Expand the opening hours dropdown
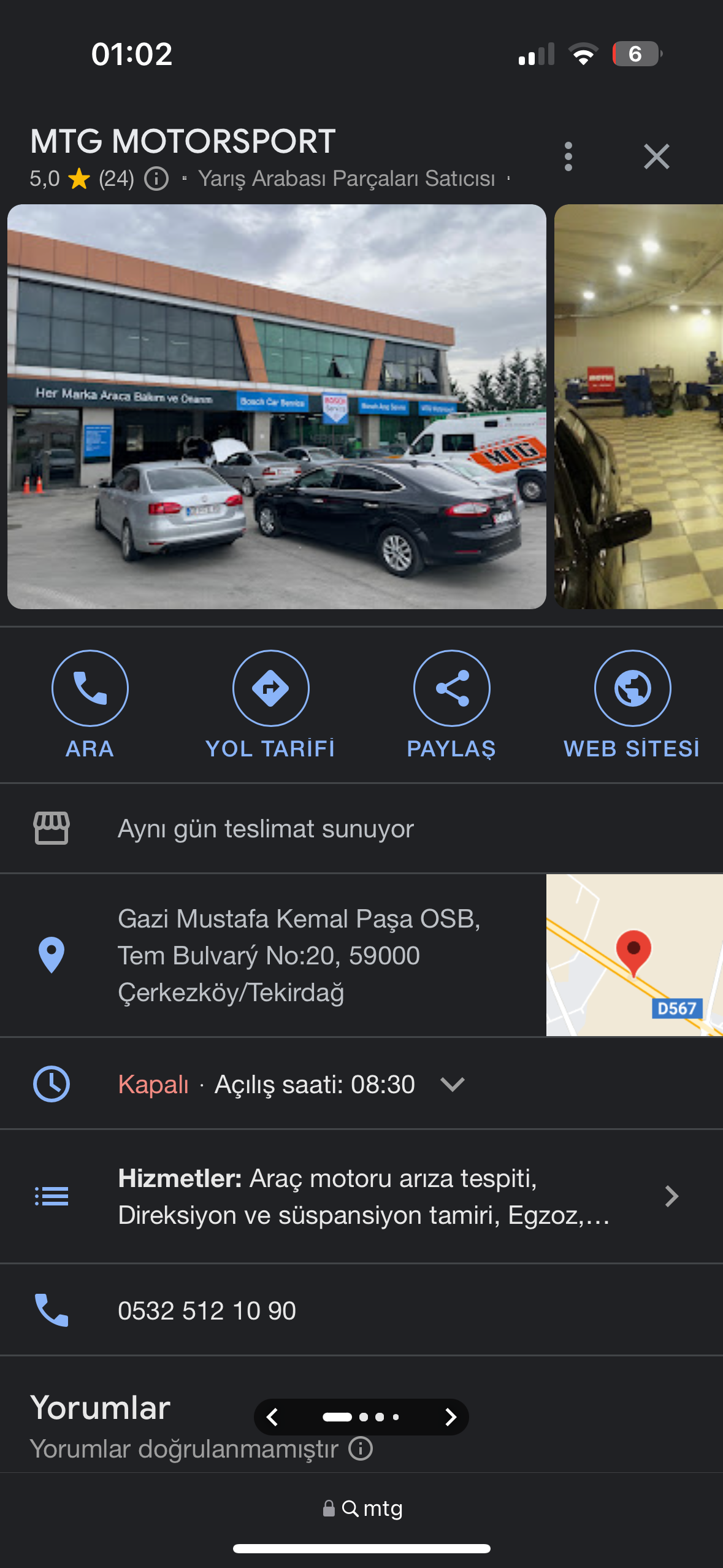723x1568 pixels. (x=453, y=1084)
